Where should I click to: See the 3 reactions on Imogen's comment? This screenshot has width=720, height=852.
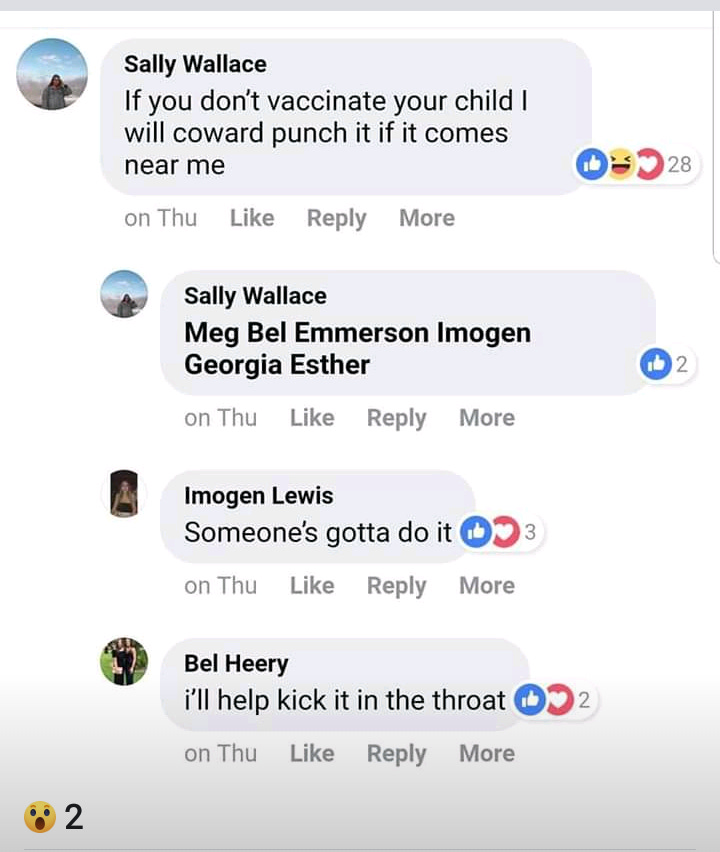click(x=502, y=533)
